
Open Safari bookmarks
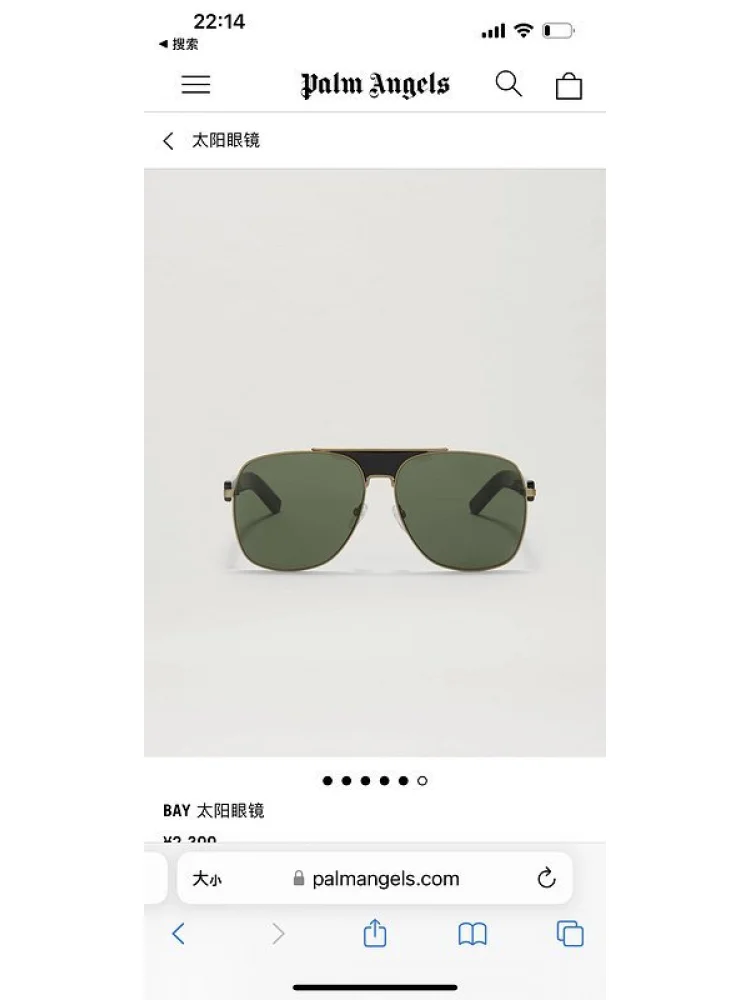pyautogui.click(x=472, y=934)
